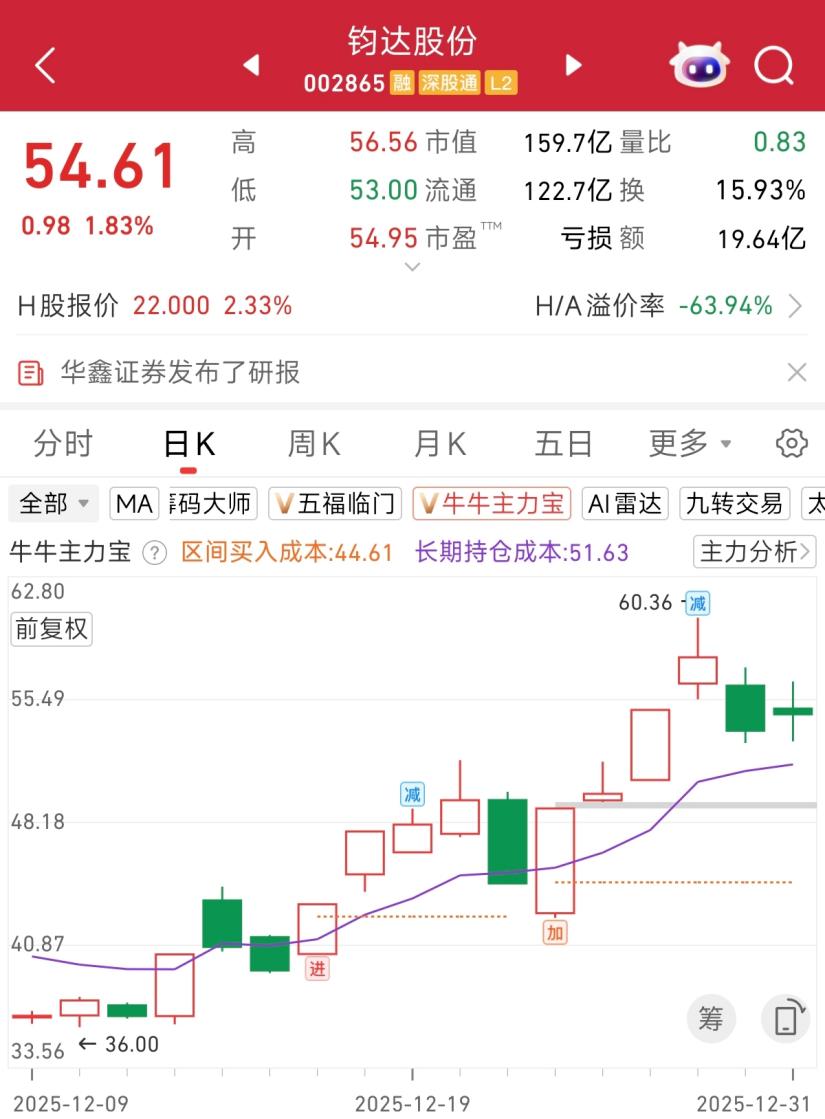Dismiss the 华鑫证券 research report banner

pos(796,373)
